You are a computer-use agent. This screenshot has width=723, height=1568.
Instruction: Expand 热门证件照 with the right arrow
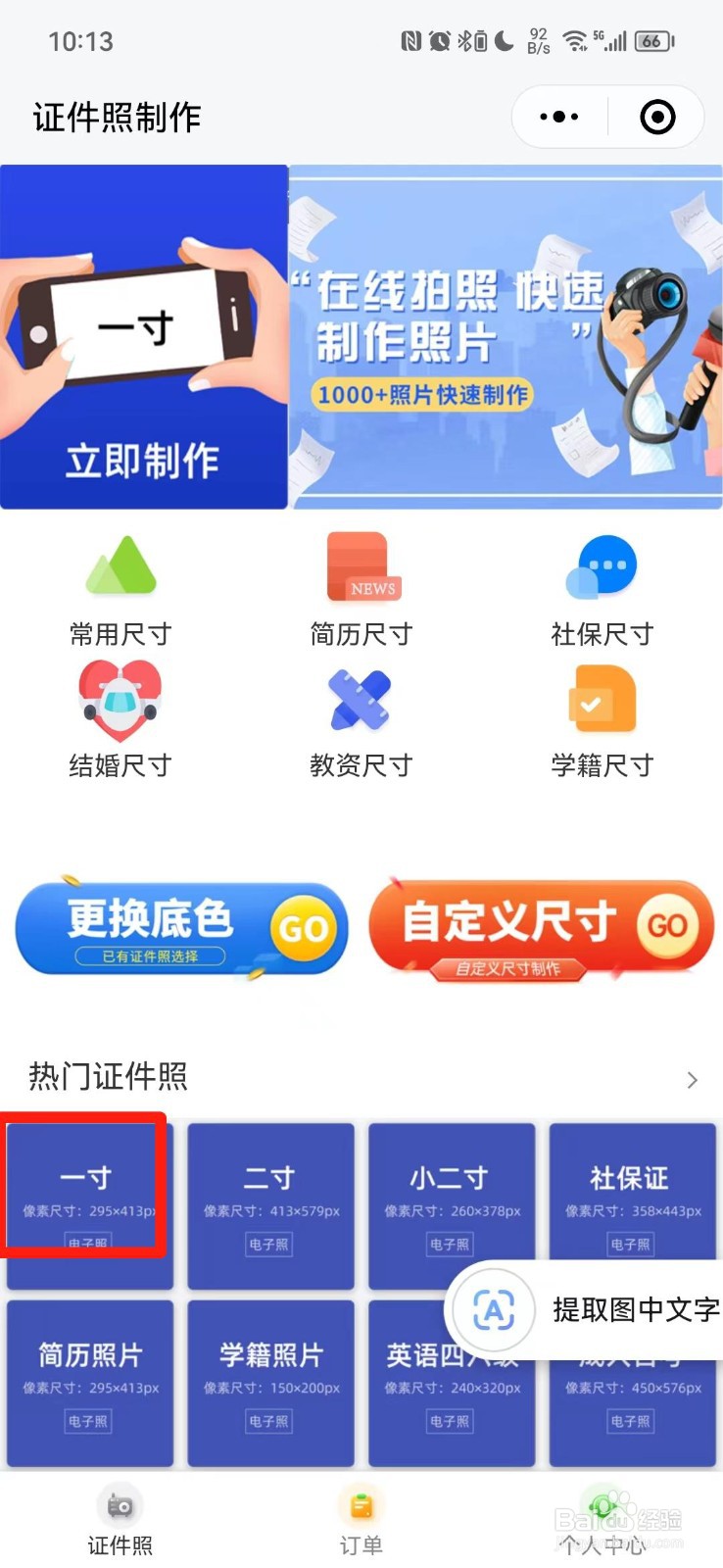693,1080
